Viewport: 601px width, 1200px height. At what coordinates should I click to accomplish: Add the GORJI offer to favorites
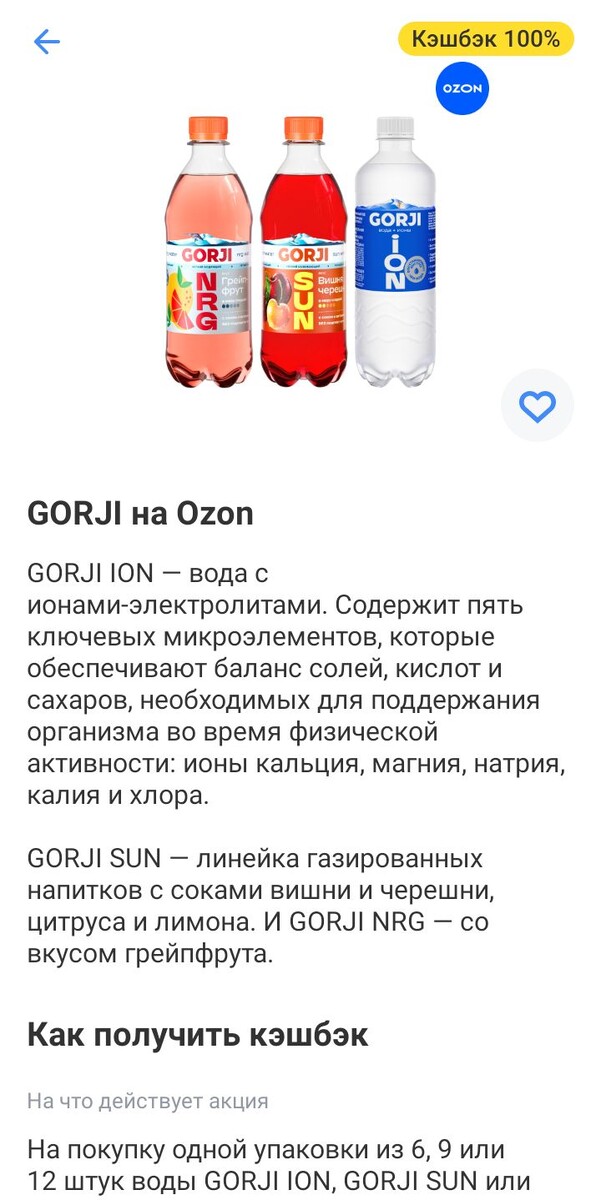point(537,405)
